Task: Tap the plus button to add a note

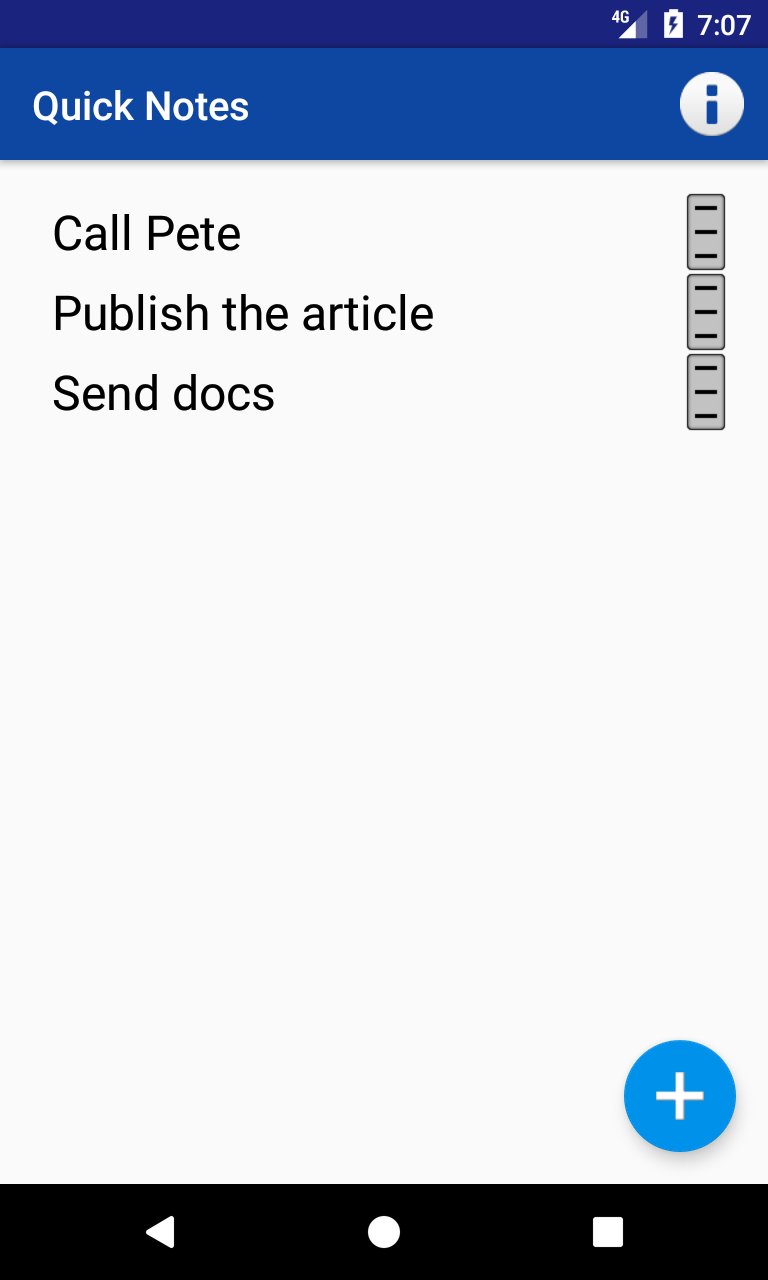Action: 679,1095
